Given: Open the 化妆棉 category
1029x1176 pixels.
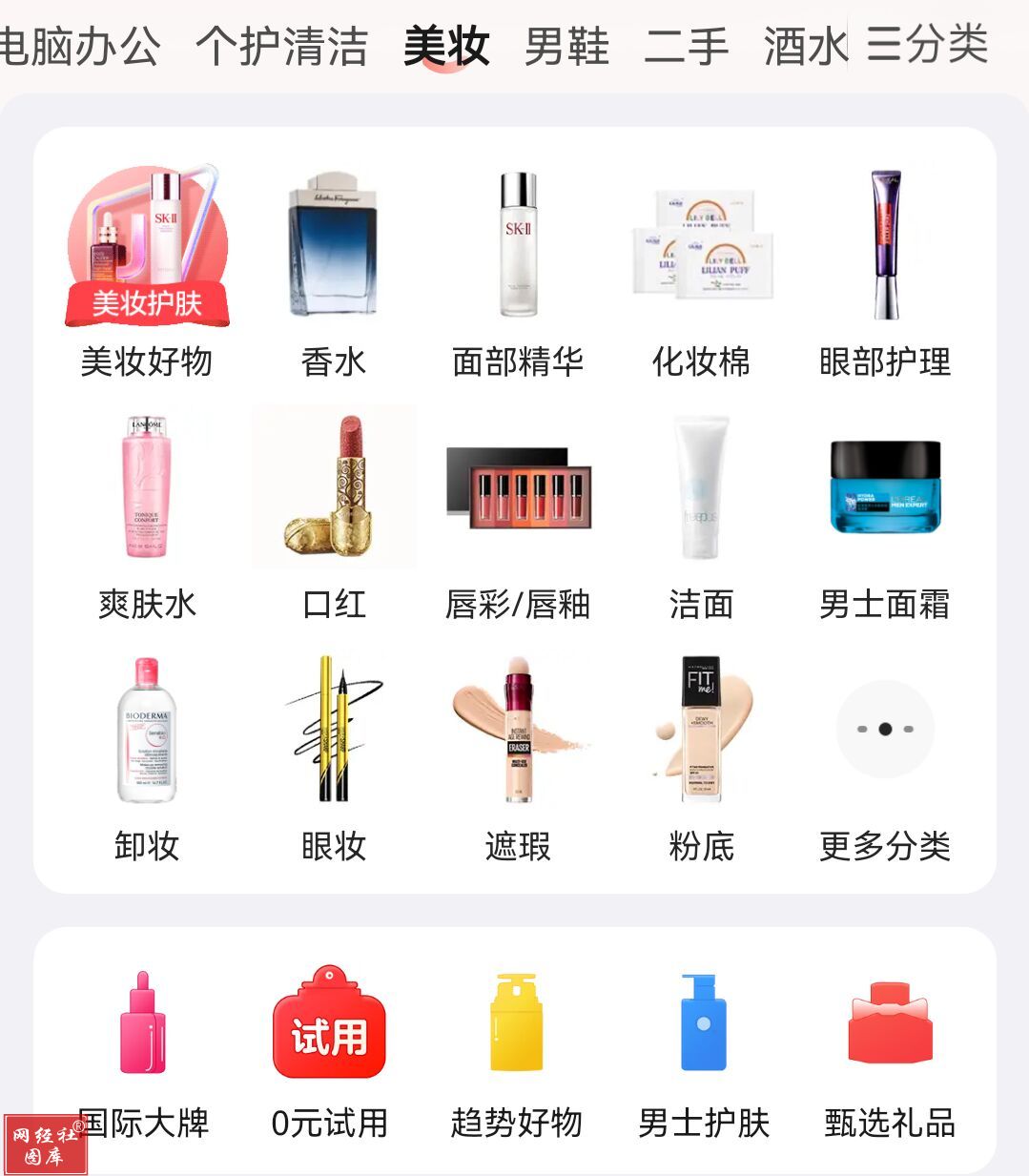Looking at the screenshot, I should (x=702, y=273).
